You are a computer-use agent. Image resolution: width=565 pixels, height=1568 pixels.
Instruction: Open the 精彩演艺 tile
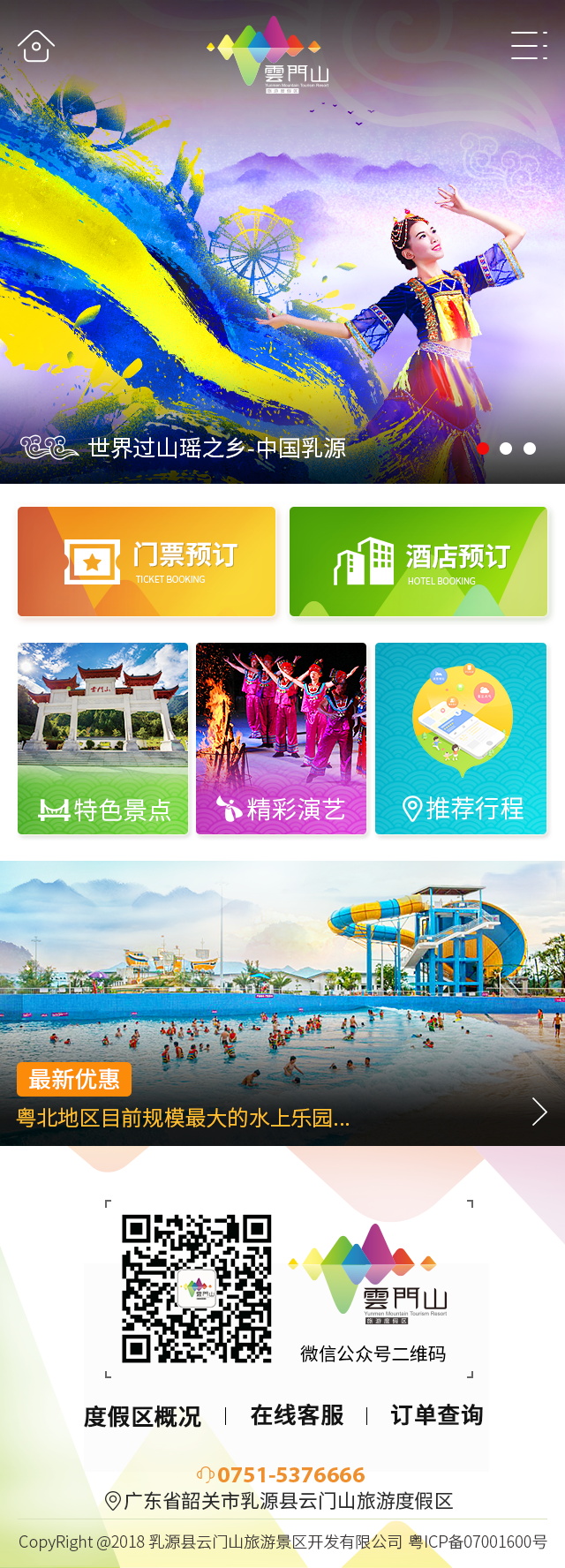[281, 739]
